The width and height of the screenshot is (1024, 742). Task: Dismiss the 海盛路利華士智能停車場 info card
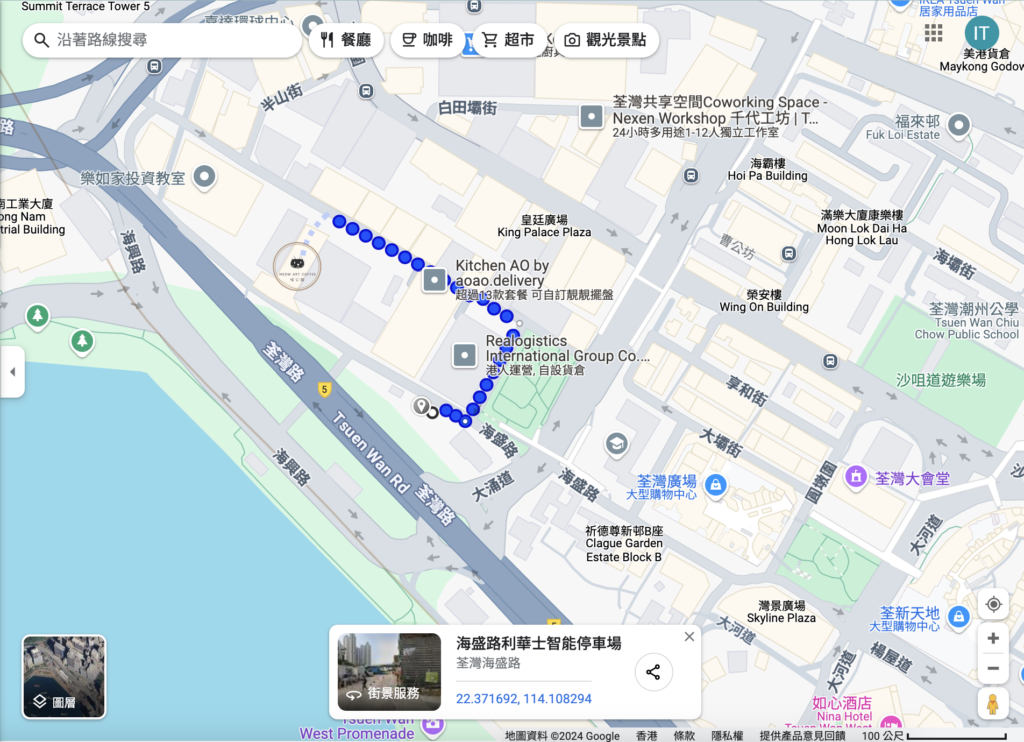[689, 637]
